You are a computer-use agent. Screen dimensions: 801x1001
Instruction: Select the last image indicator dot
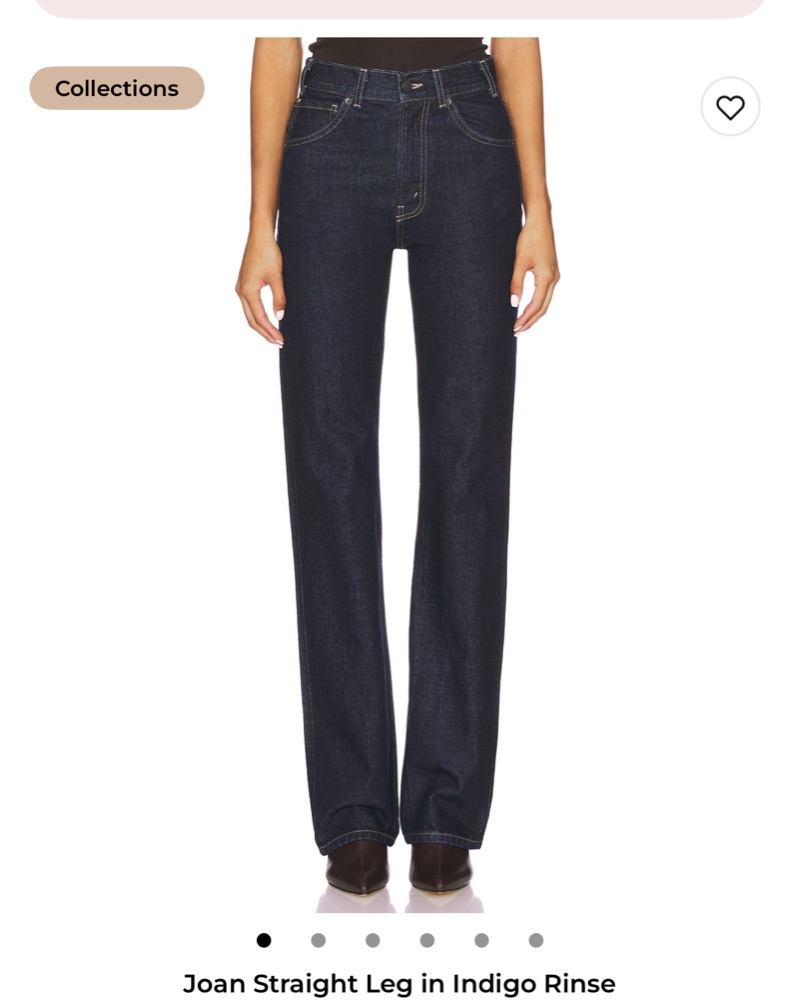click(536, 940)
